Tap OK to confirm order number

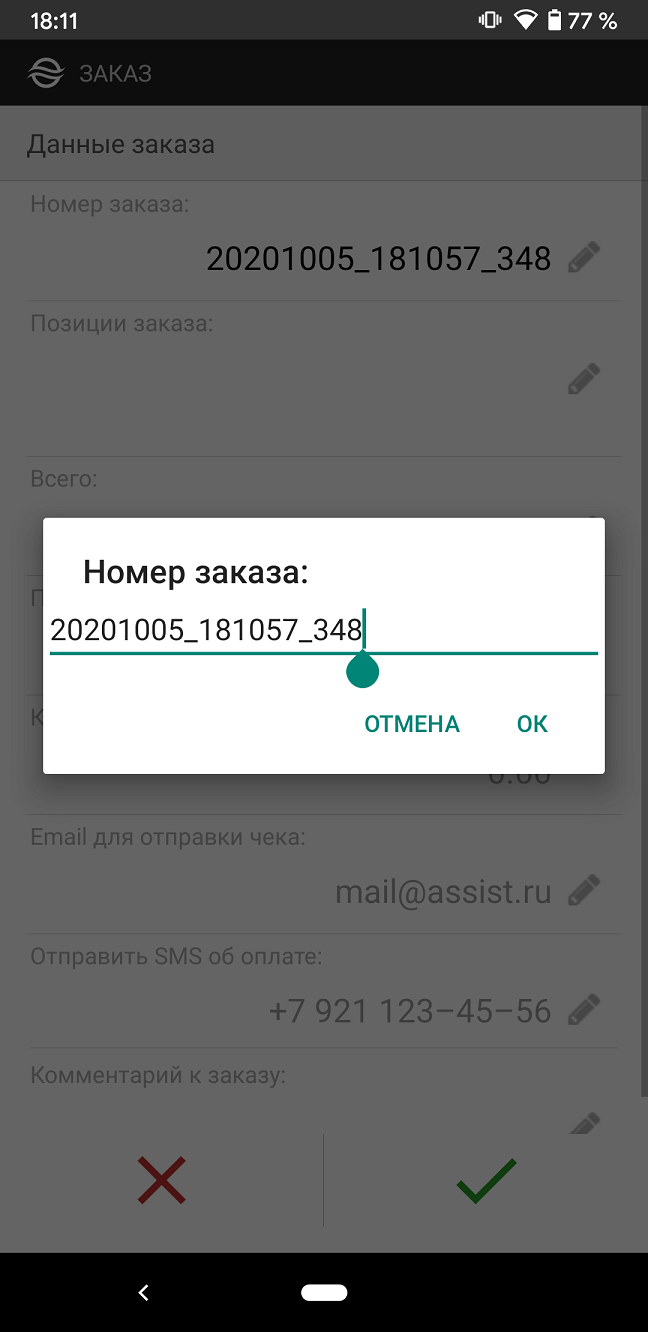tap(532, 724)
